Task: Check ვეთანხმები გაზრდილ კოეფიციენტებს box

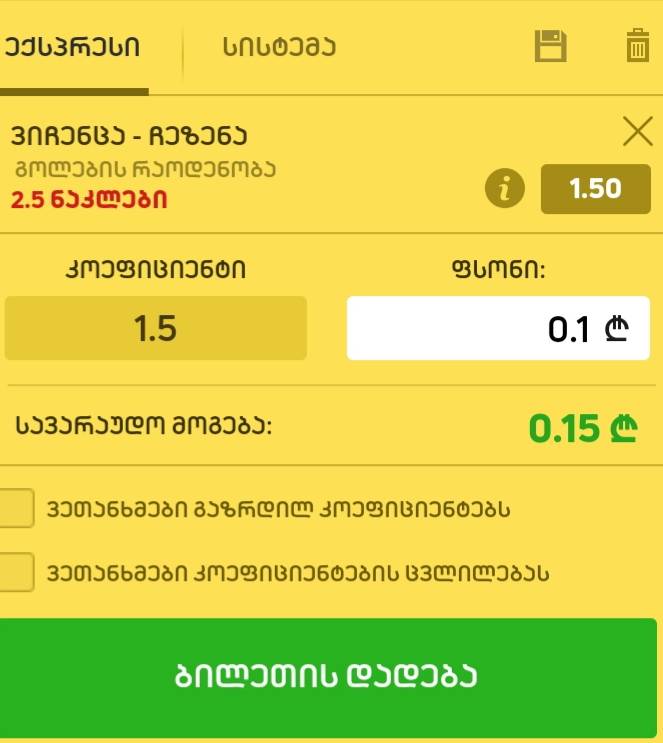Action: 17,509
